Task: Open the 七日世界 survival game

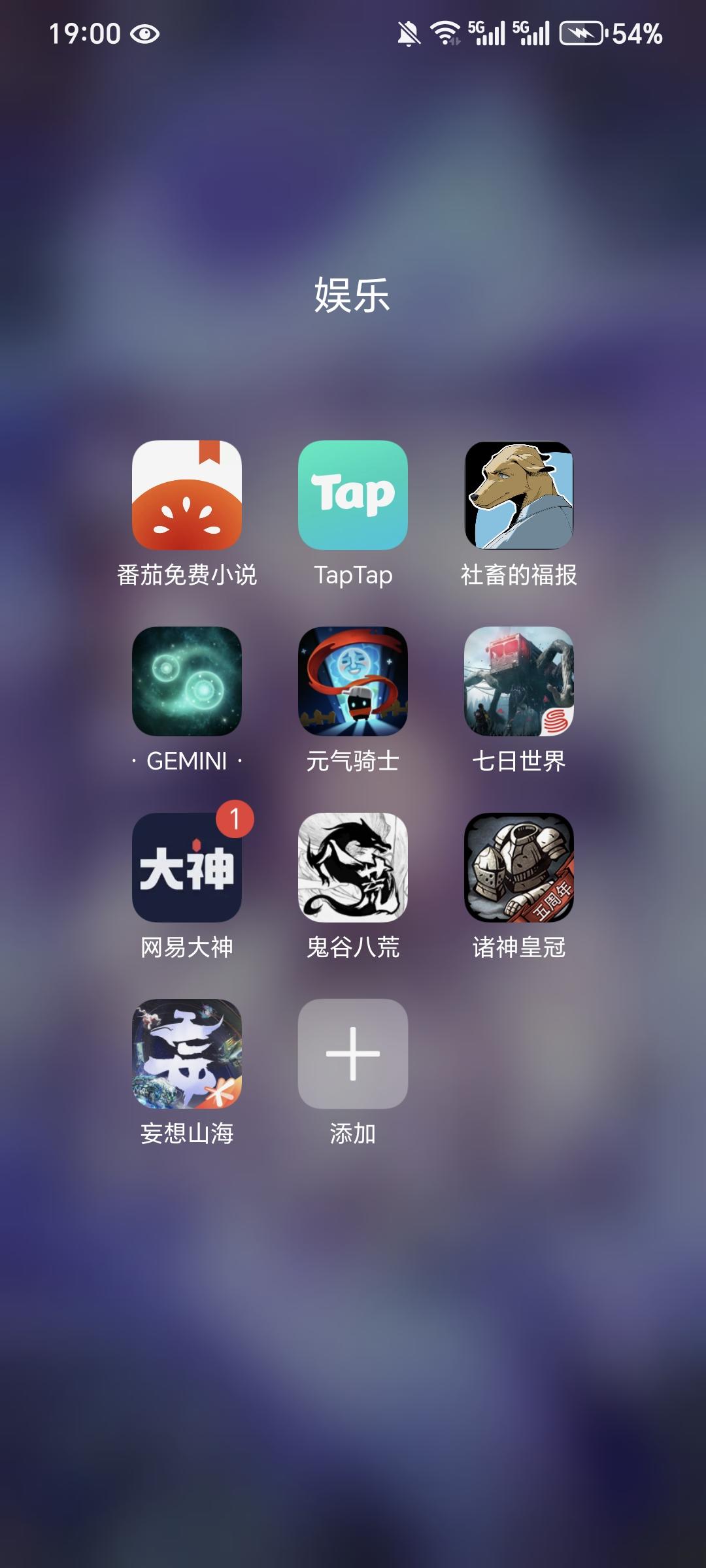Action: (521, 685)
